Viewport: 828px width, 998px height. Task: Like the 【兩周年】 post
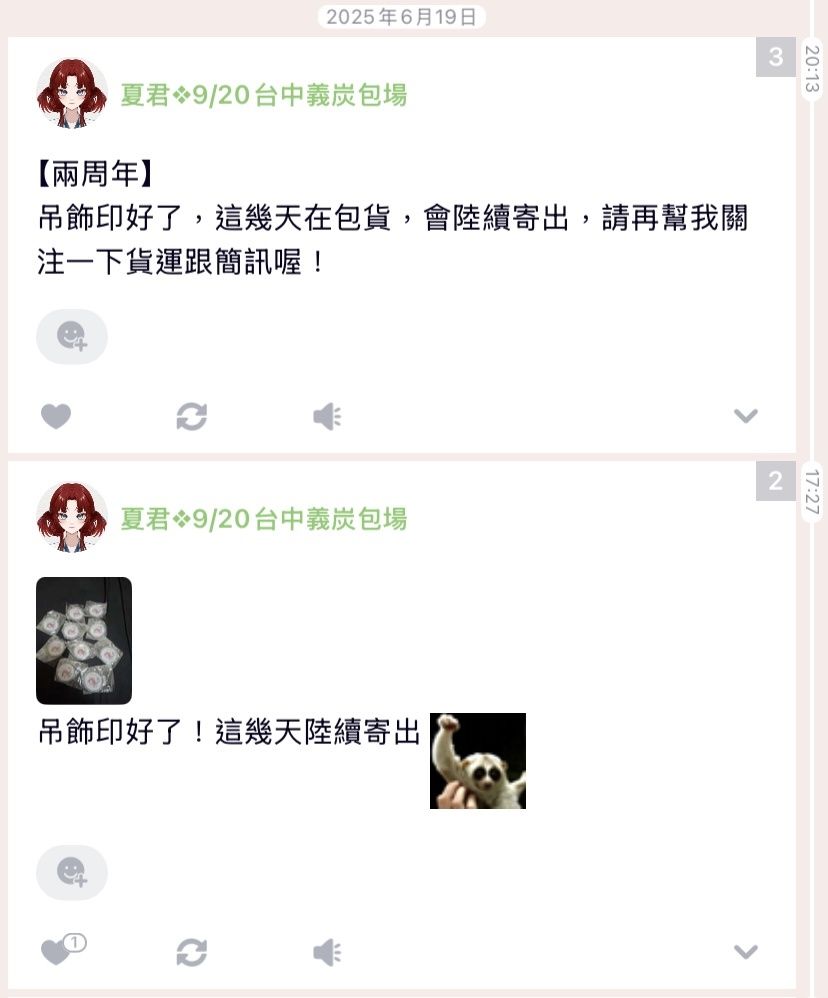coord(56,416)
